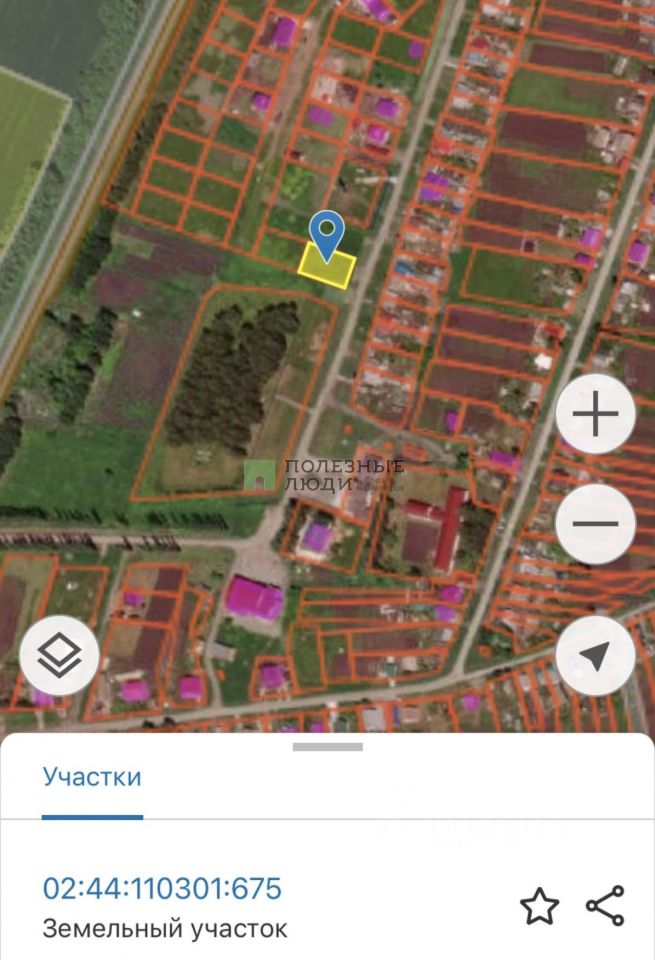Add the land plot to favorites
Screen dimensions: 655x960
[539, 906]
